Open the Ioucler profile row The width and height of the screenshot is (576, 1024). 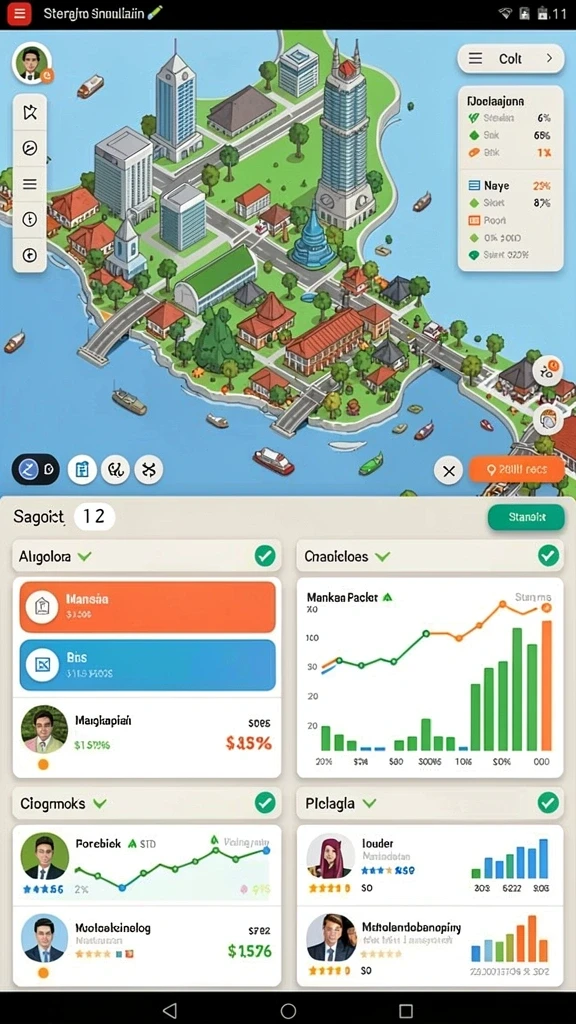coord(430,865)
